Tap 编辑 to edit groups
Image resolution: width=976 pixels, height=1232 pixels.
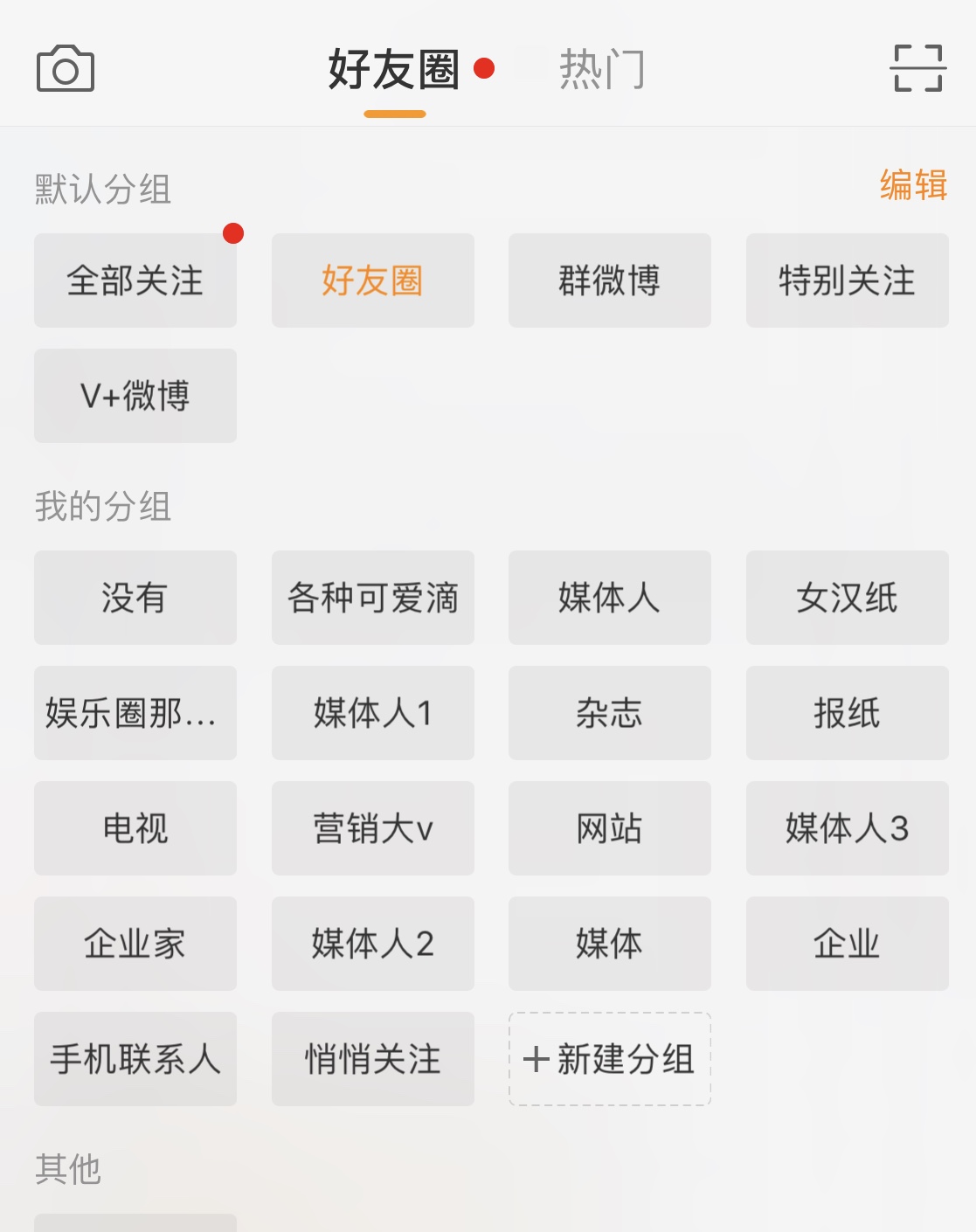coord(913,185)
